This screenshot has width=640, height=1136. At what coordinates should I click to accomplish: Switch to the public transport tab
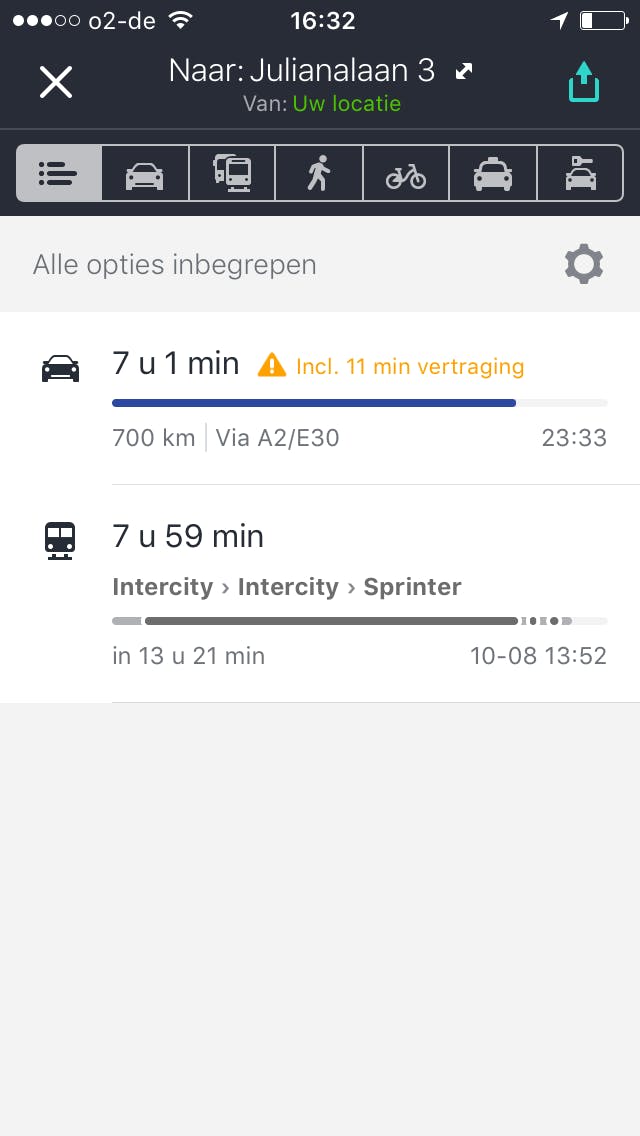pyautogui.click(x=232, y=174)
